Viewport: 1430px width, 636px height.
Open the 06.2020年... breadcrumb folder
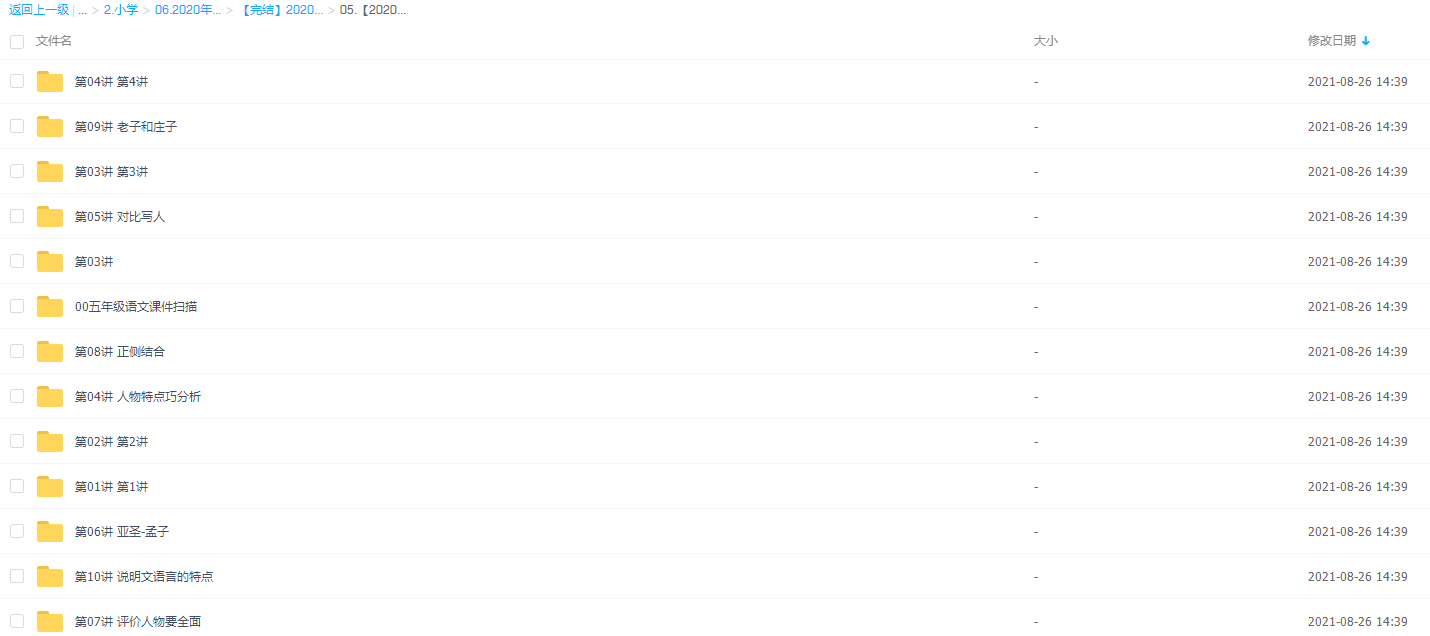[x=188, y=10]
